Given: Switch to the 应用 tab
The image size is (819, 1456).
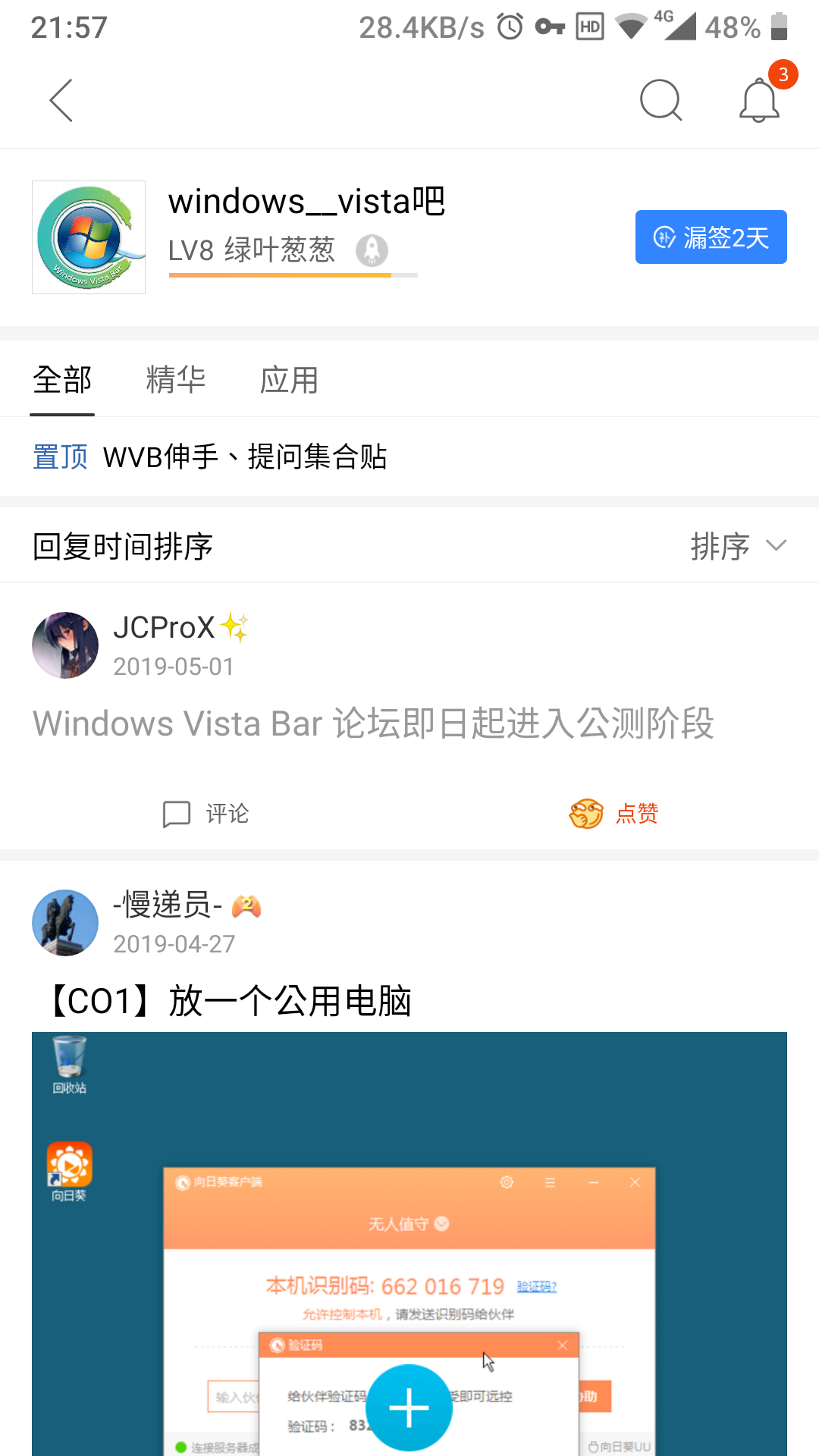Looking at the screenshot, I should pyautogui.click(x=289, y=379).
